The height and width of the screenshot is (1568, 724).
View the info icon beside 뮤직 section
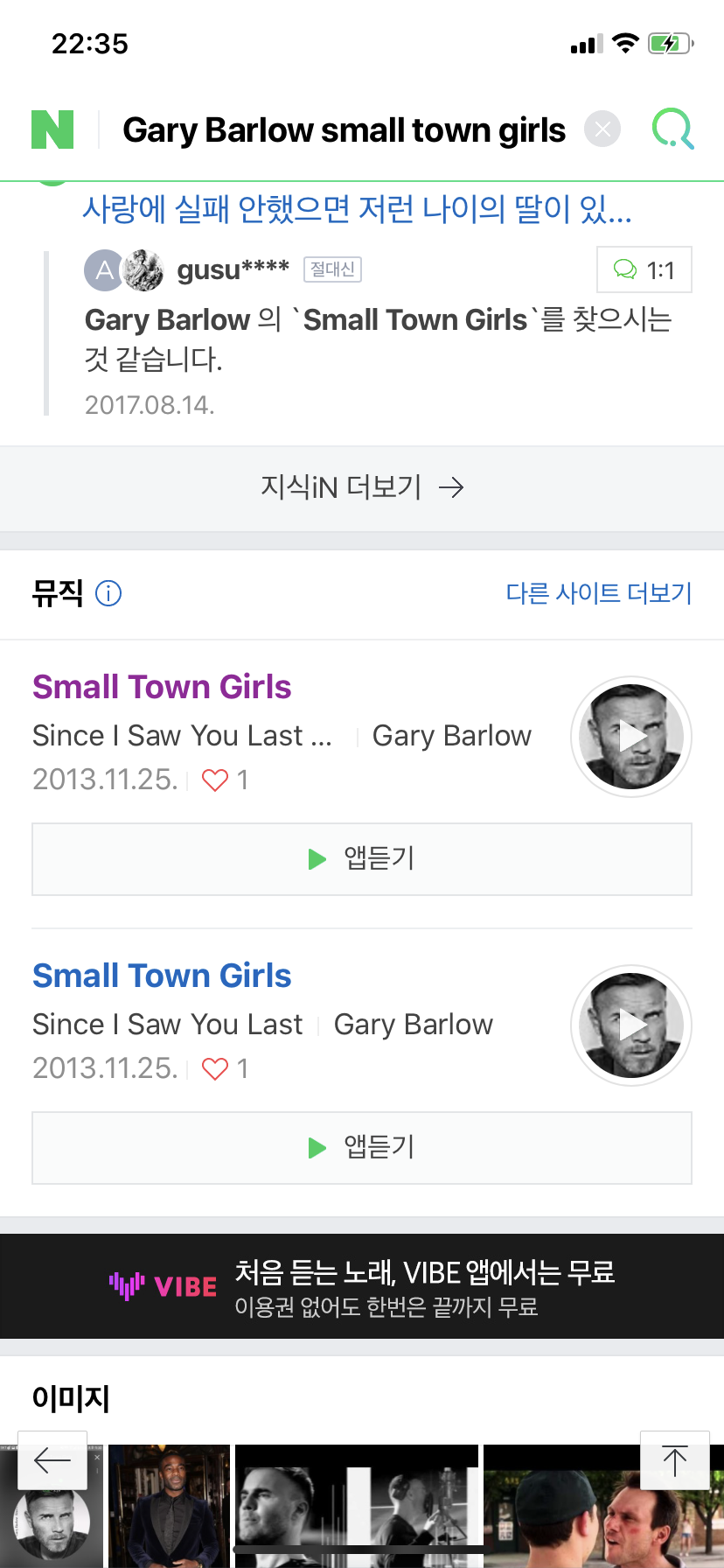[x=108, y=593]
